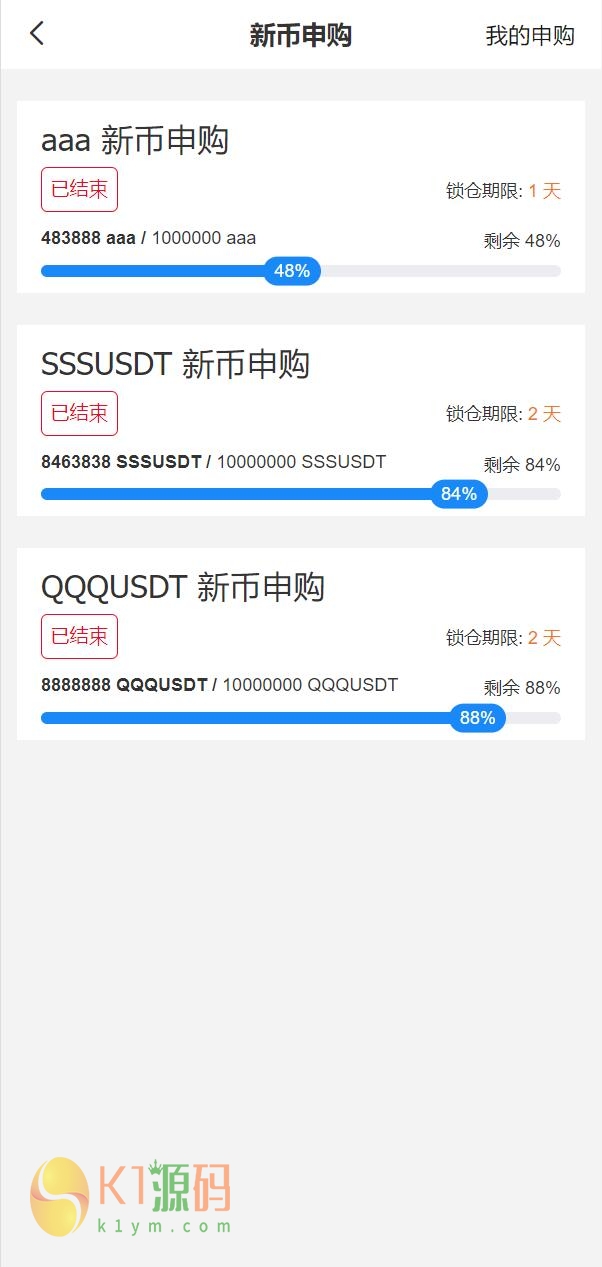Open the QQQUSDT 新币申购 card
The width and height of the screenshot is (602, 1267).
[300, 643]
